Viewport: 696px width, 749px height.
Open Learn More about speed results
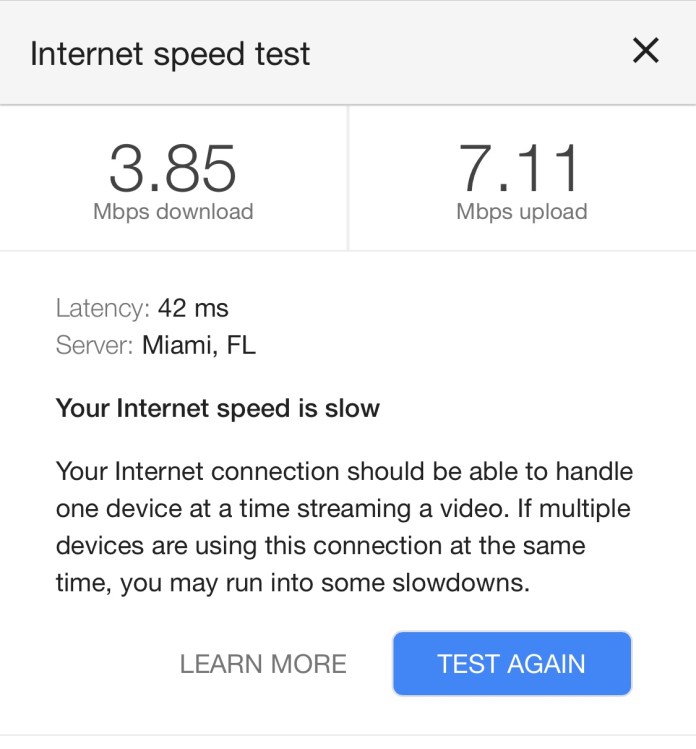(x=263, y=664)
